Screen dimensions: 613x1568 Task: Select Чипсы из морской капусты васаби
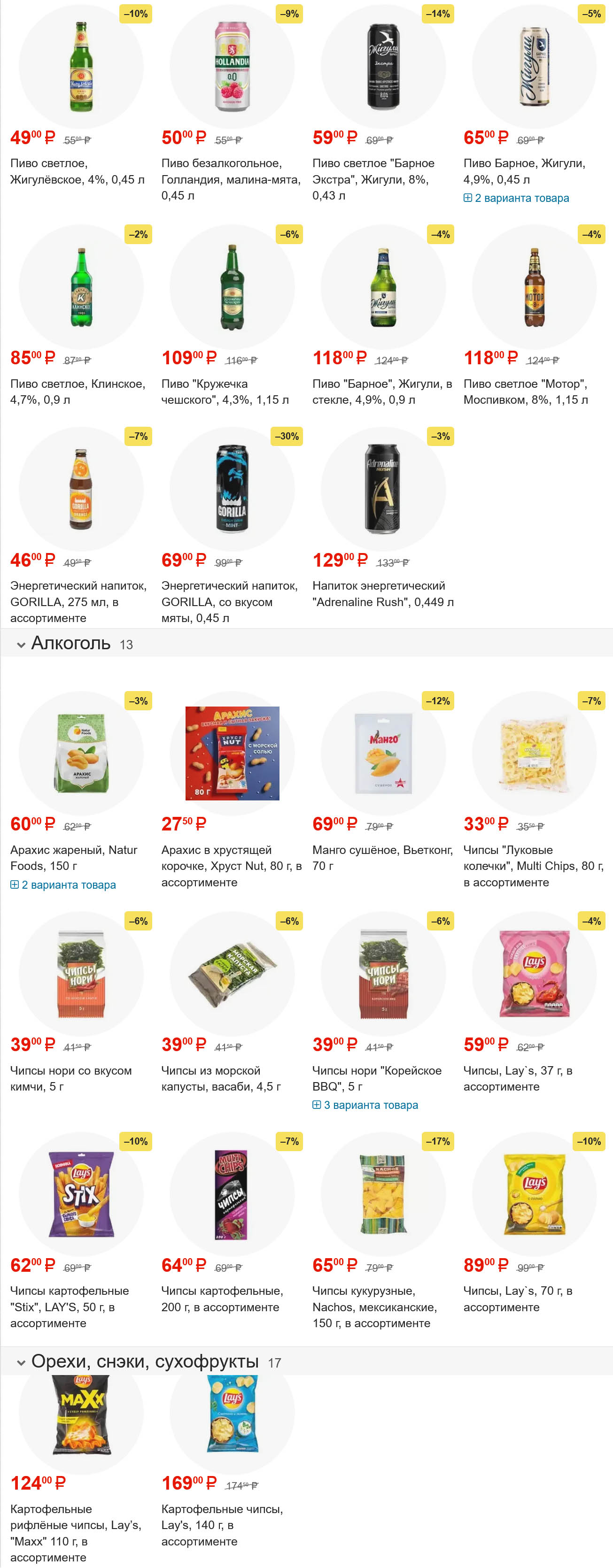(x=221, y=1078)
